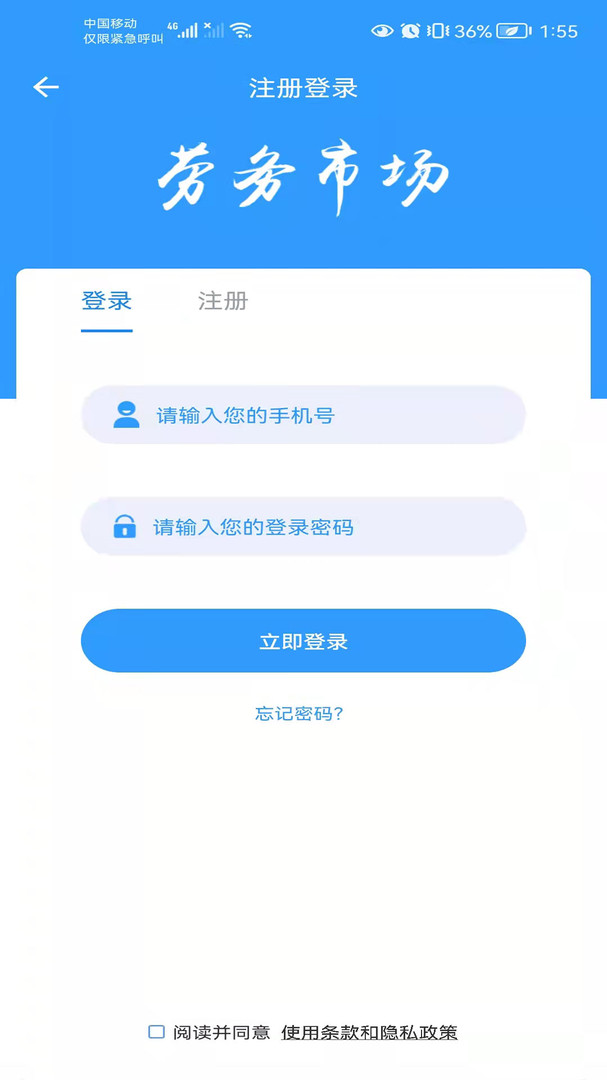Open the 忘记密码? link
This screenshot has width=607, height=1080.
[x=299, y=714]
